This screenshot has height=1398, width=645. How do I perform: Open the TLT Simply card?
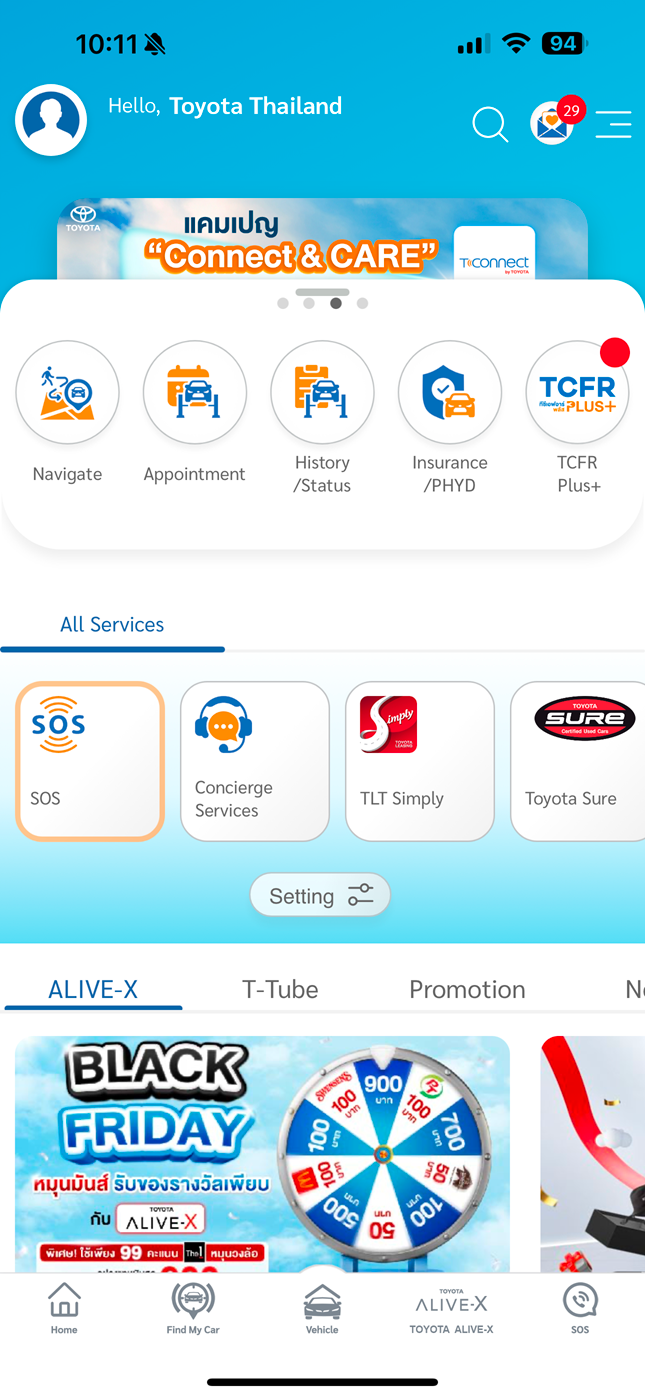click(420, 761)
